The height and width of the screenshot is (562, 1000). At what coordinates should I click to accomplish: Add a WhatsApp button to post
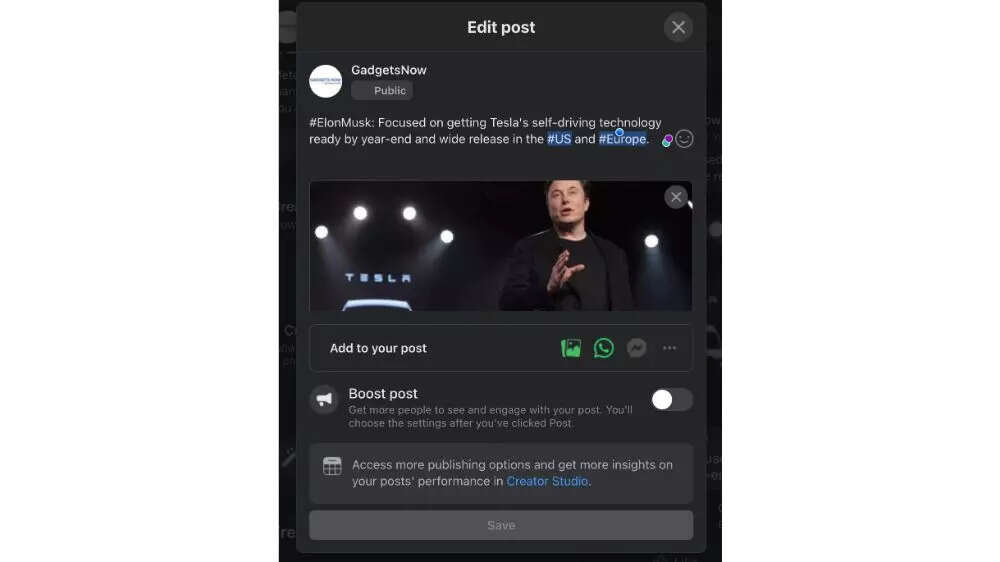pos(604,348)
